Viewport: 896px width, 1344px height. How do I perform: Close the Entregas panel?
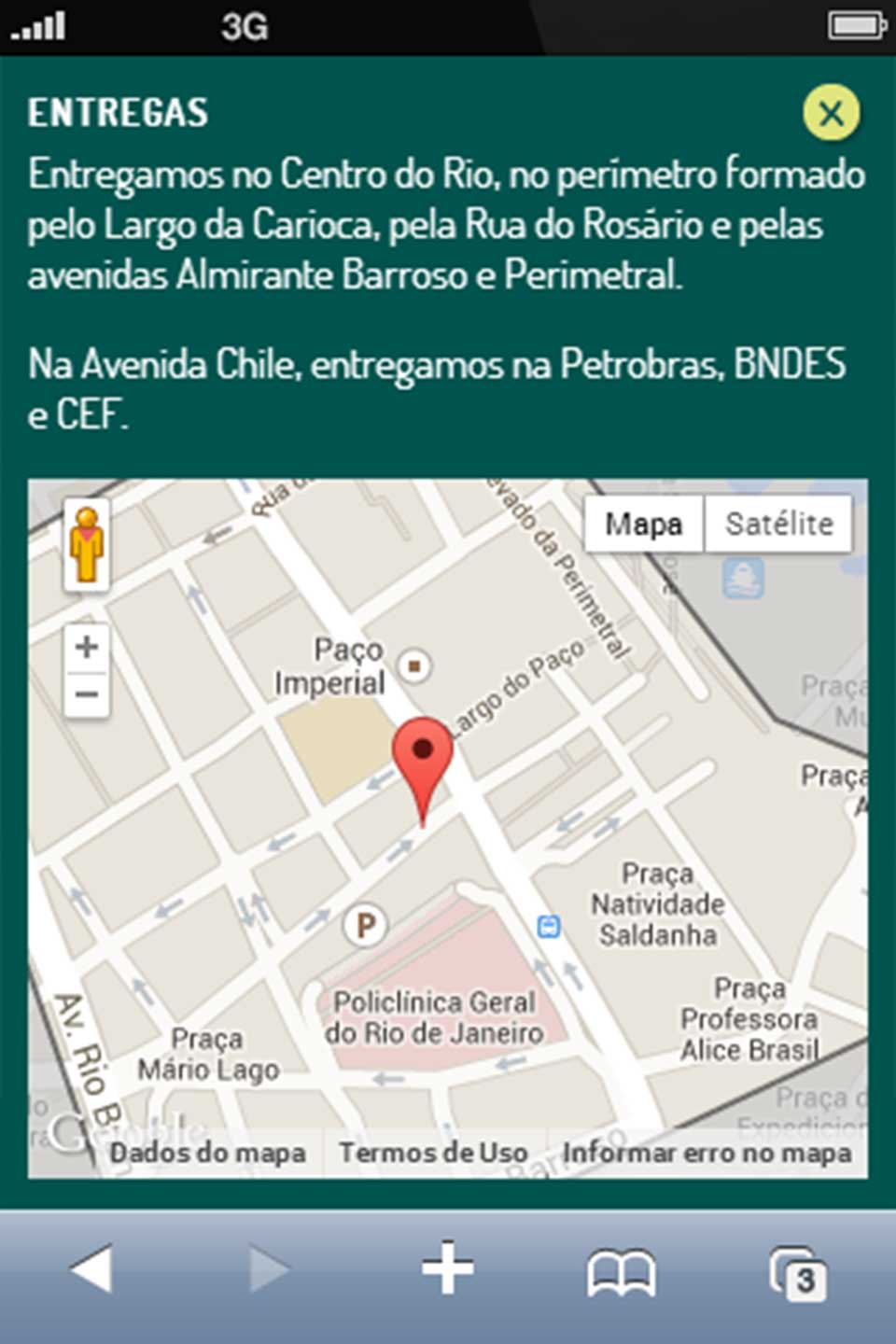coord(831,113)
